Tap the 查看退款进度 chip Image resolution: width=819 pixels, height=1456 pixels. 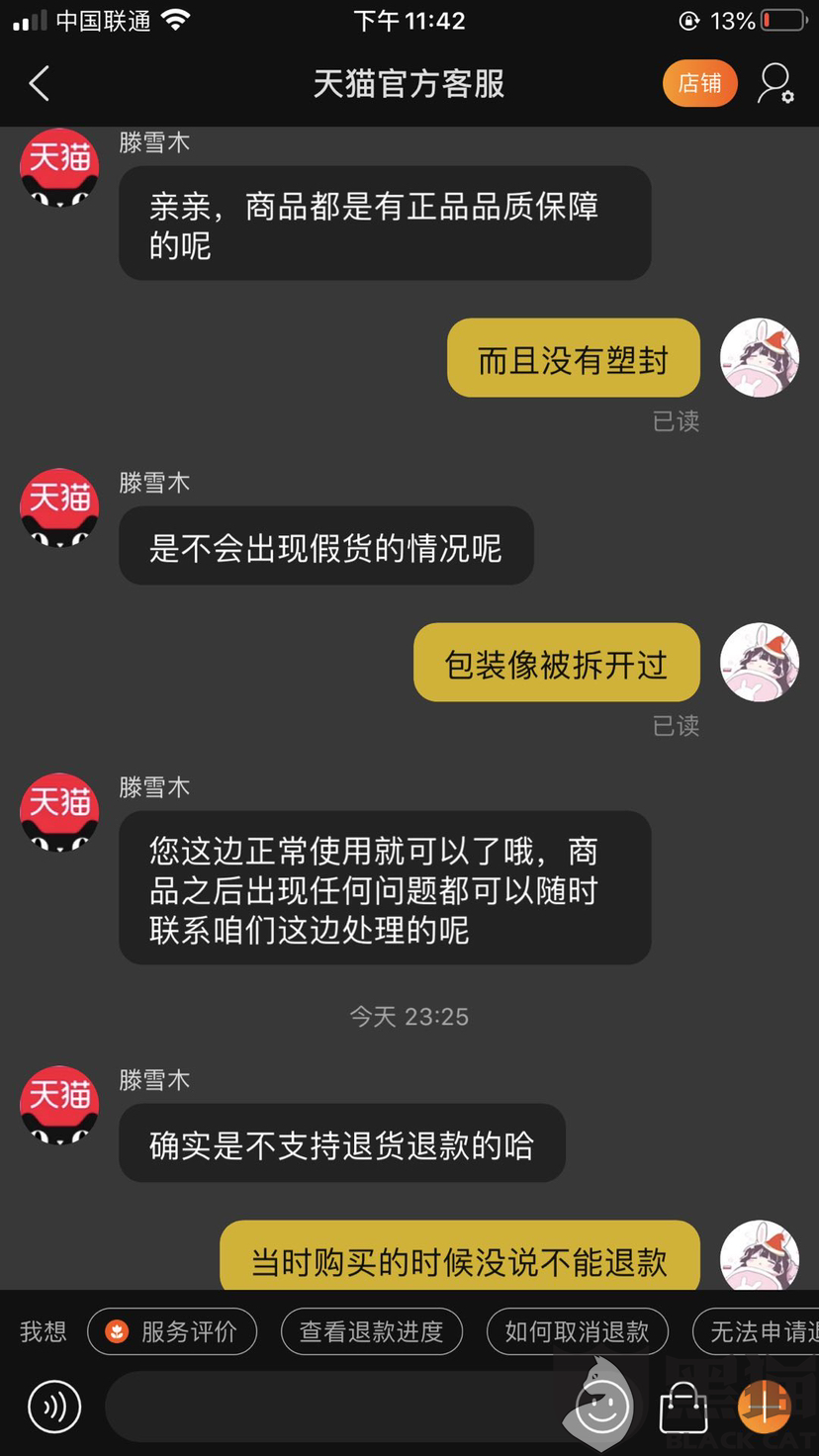371,1331
